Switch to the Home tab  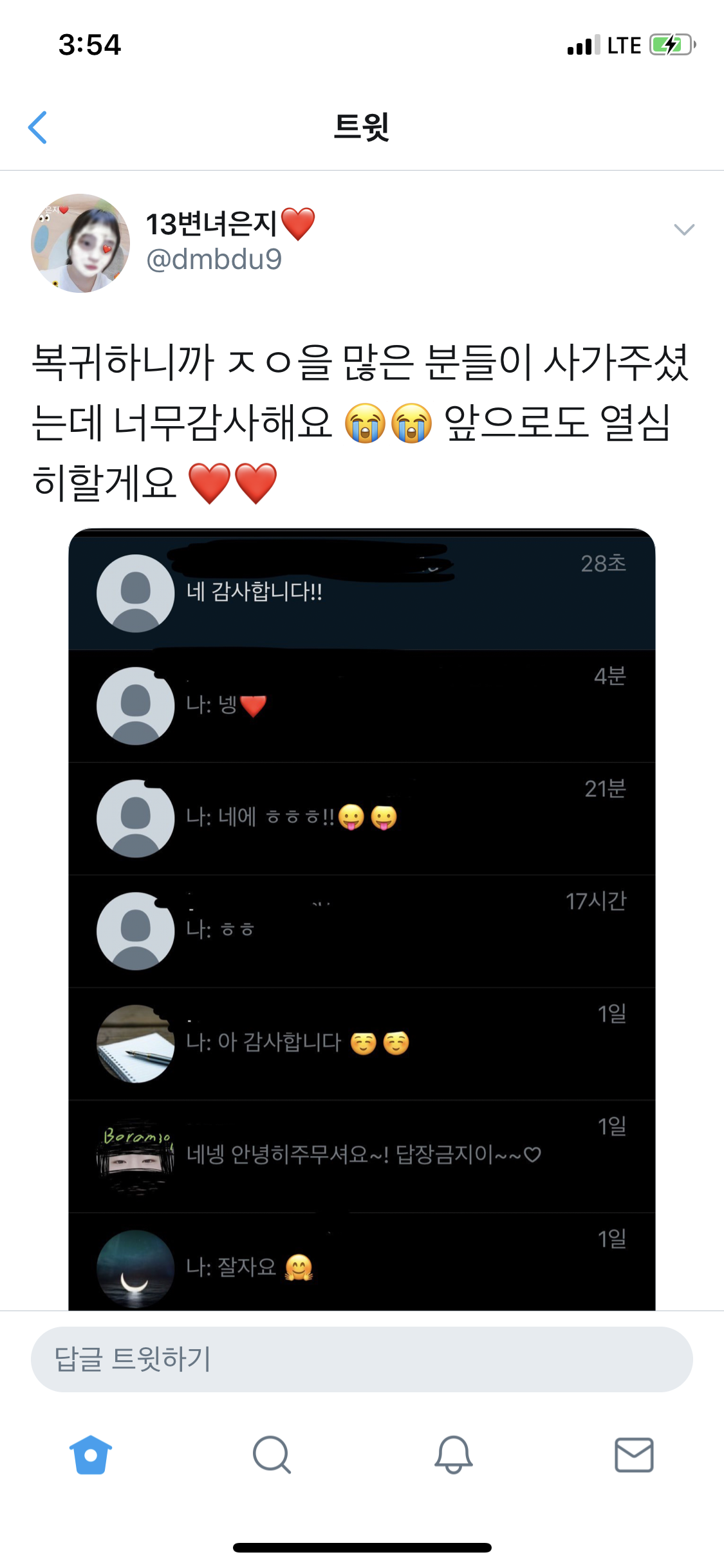(91, 1454)
